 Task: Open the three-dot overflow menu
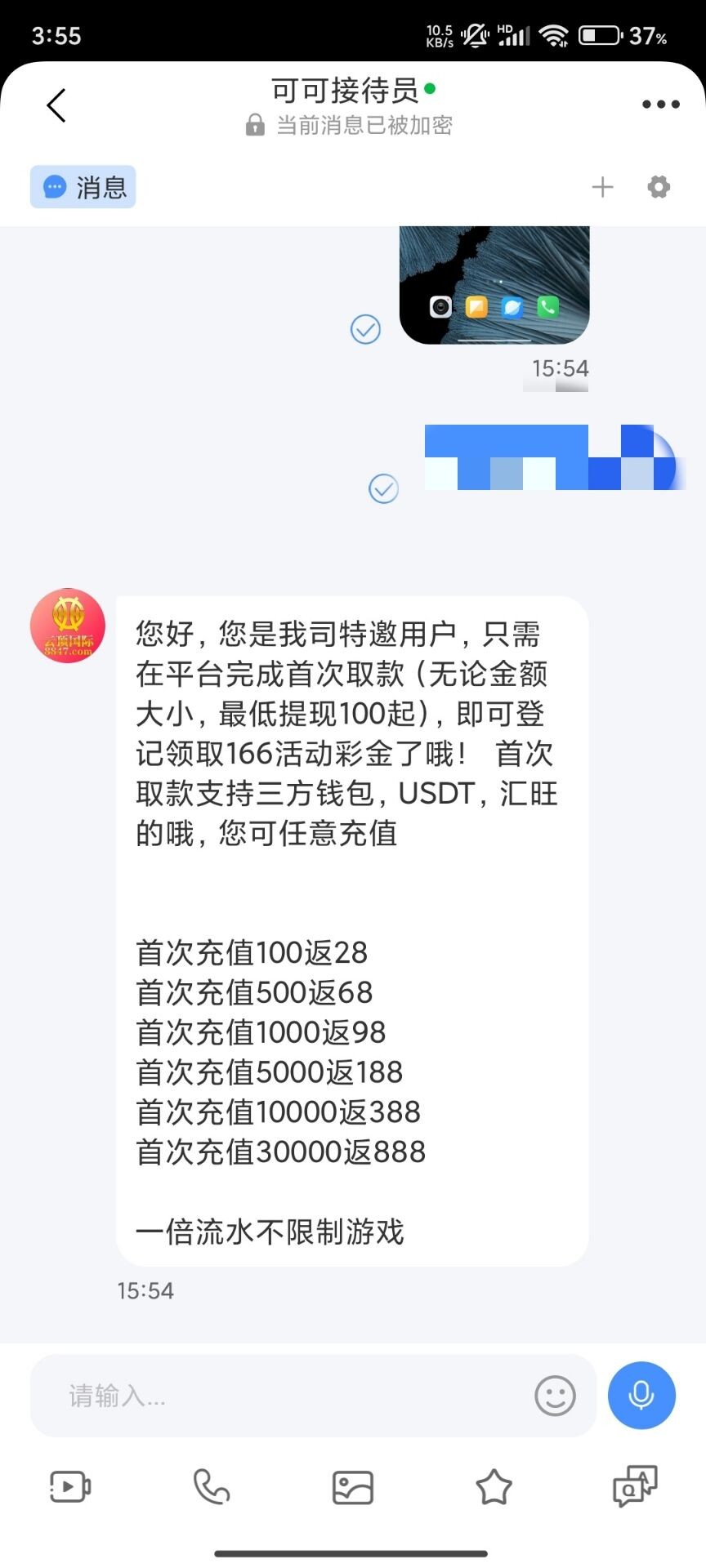pyautogui.click(x=660, y=105)
